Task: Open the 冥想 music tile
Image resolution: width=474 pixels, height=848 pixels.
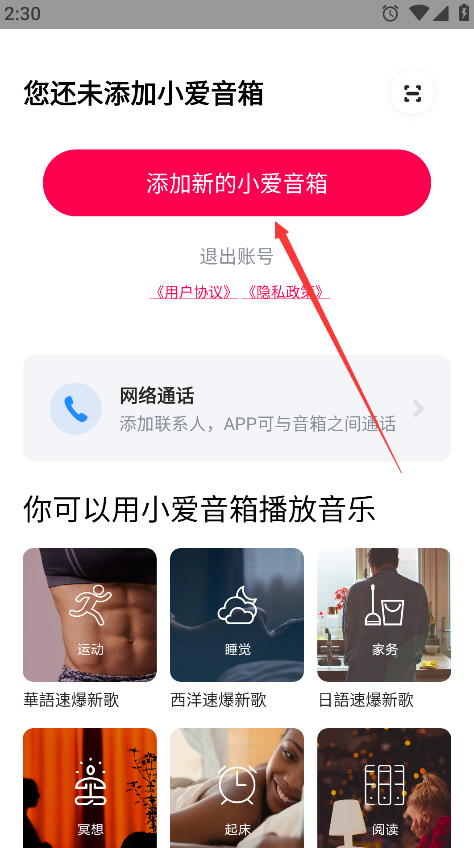Action: pos(90,788)
